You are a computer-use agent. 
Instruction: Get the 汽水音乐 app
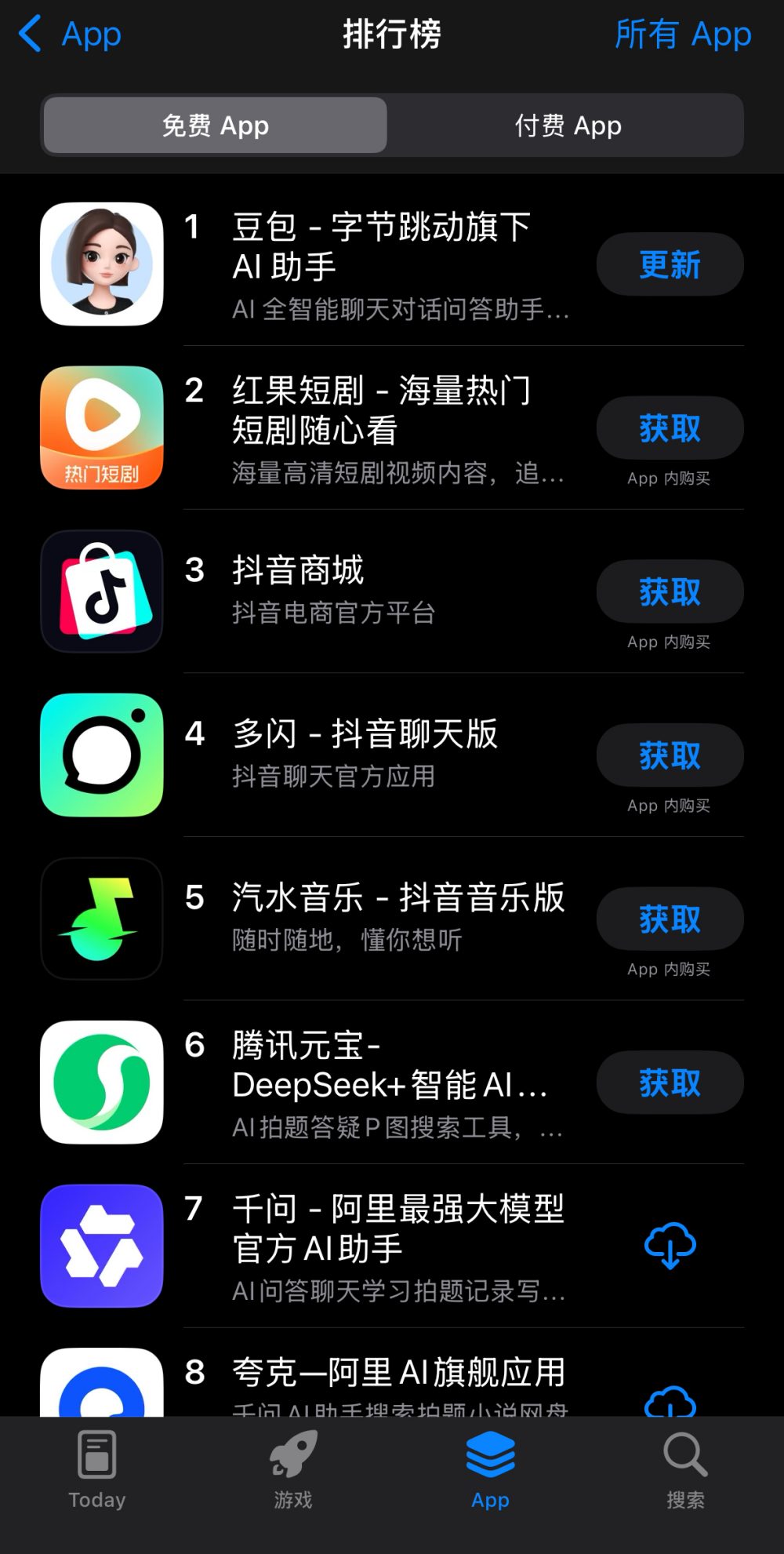pyautogui.click(x=670, y=919)
